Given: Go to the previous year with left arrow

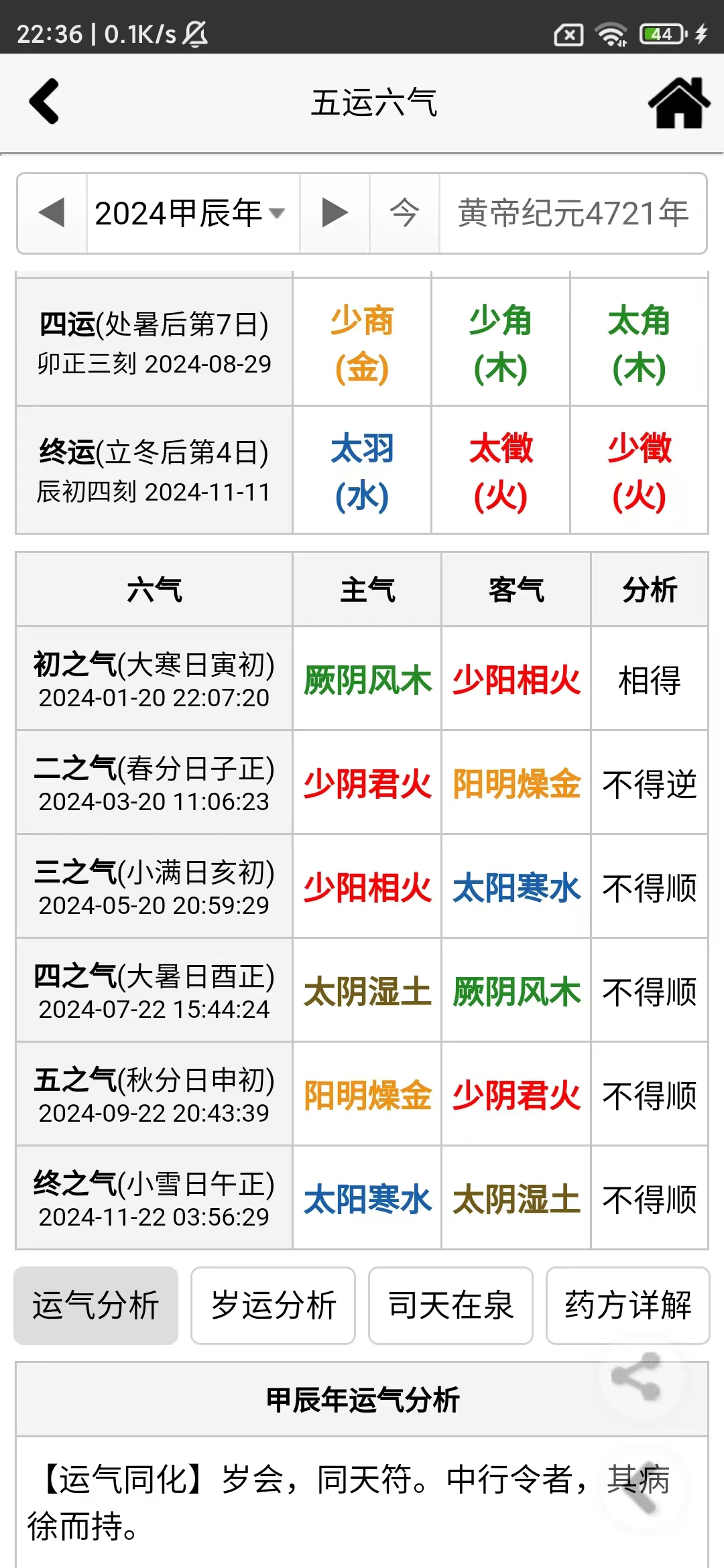Looking at the screenshot, I should coord(52,213).
